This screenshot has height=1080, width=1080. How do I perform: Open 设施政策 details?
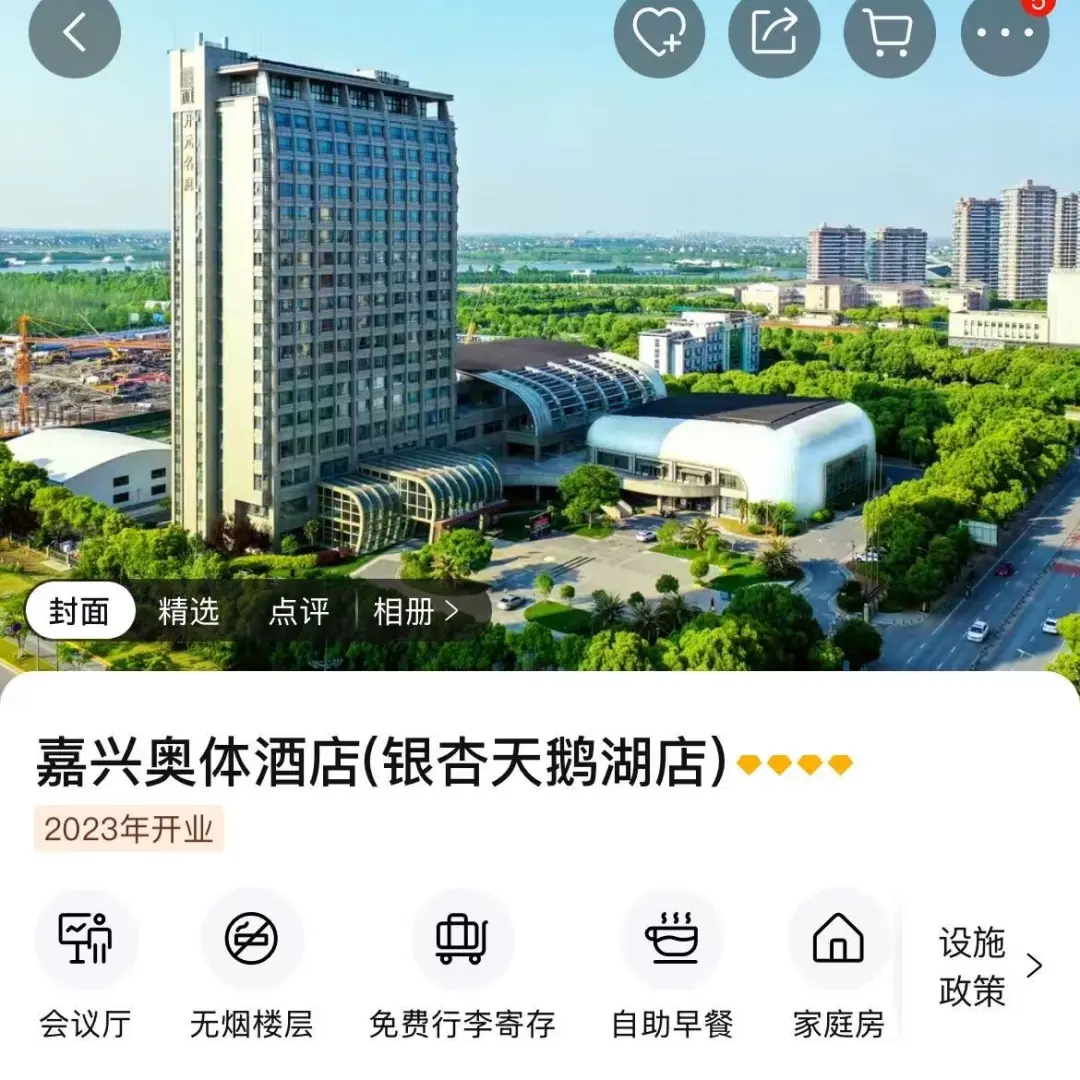988,966
